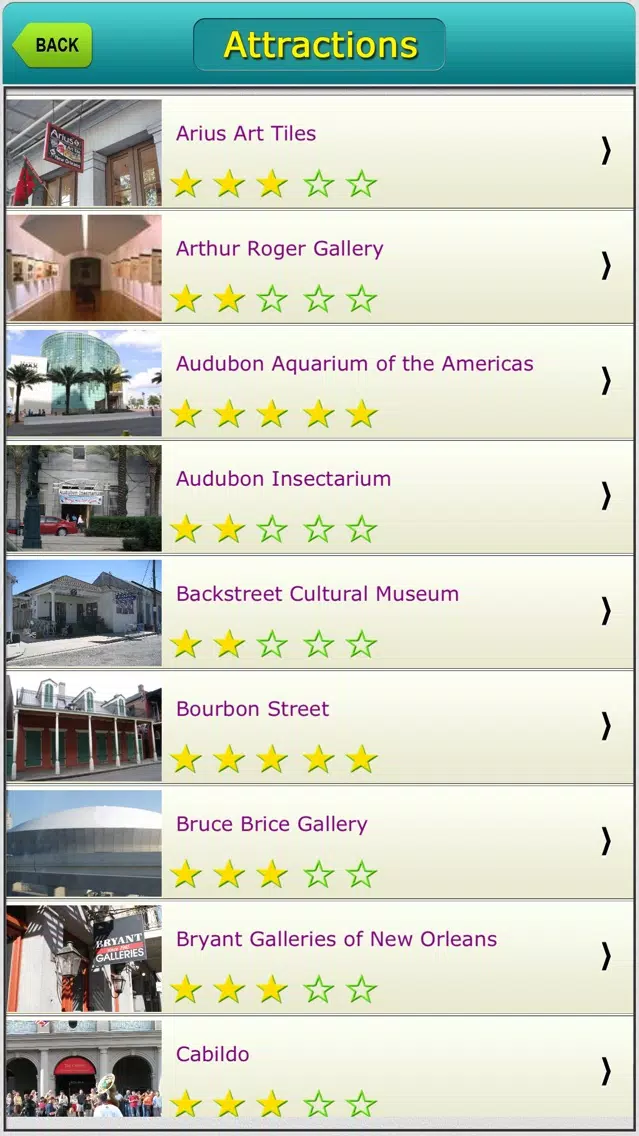Open the Backstreet Cultural Museum entry
The image size is (639, 1136).
320,612
